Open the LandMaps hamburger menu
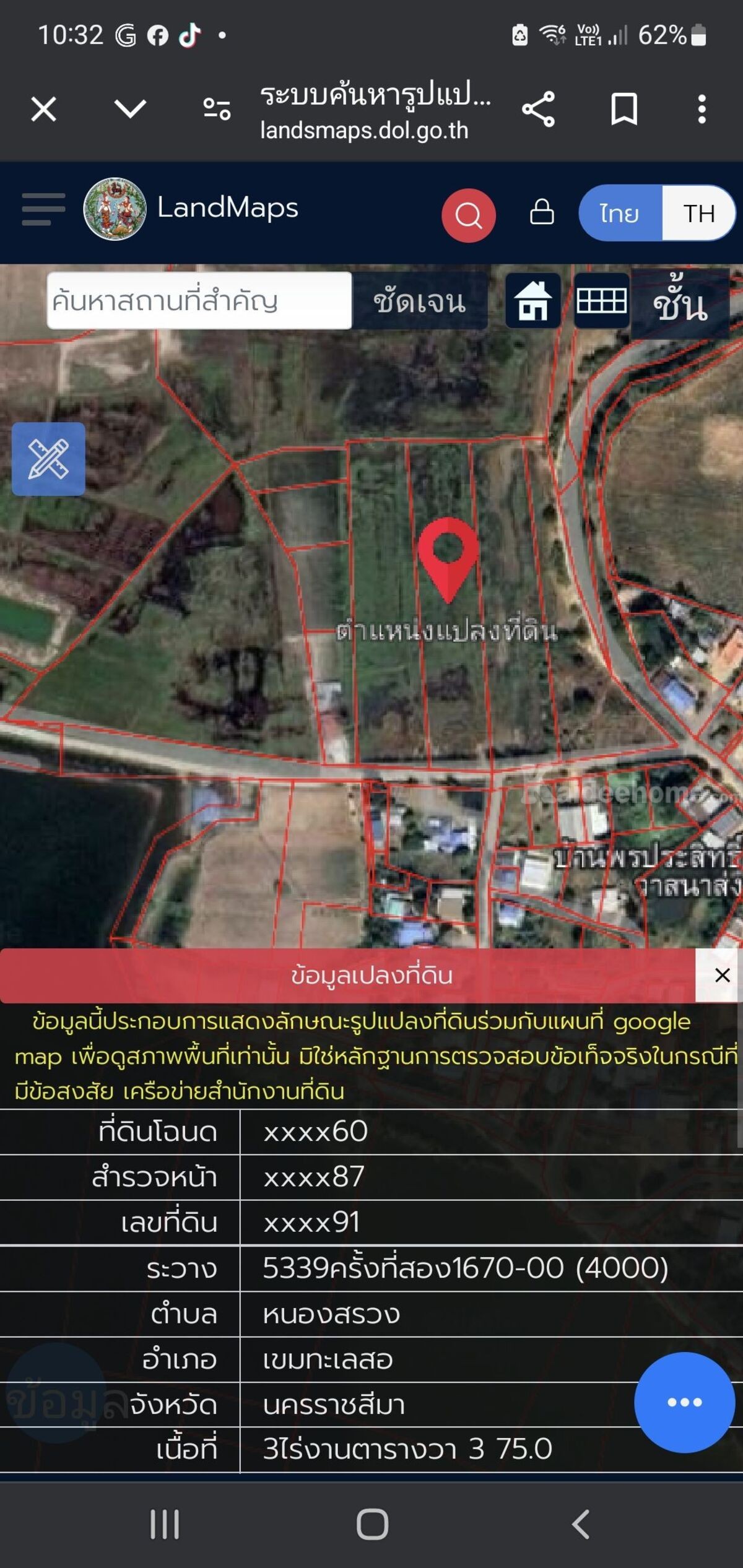 [43, 209]
